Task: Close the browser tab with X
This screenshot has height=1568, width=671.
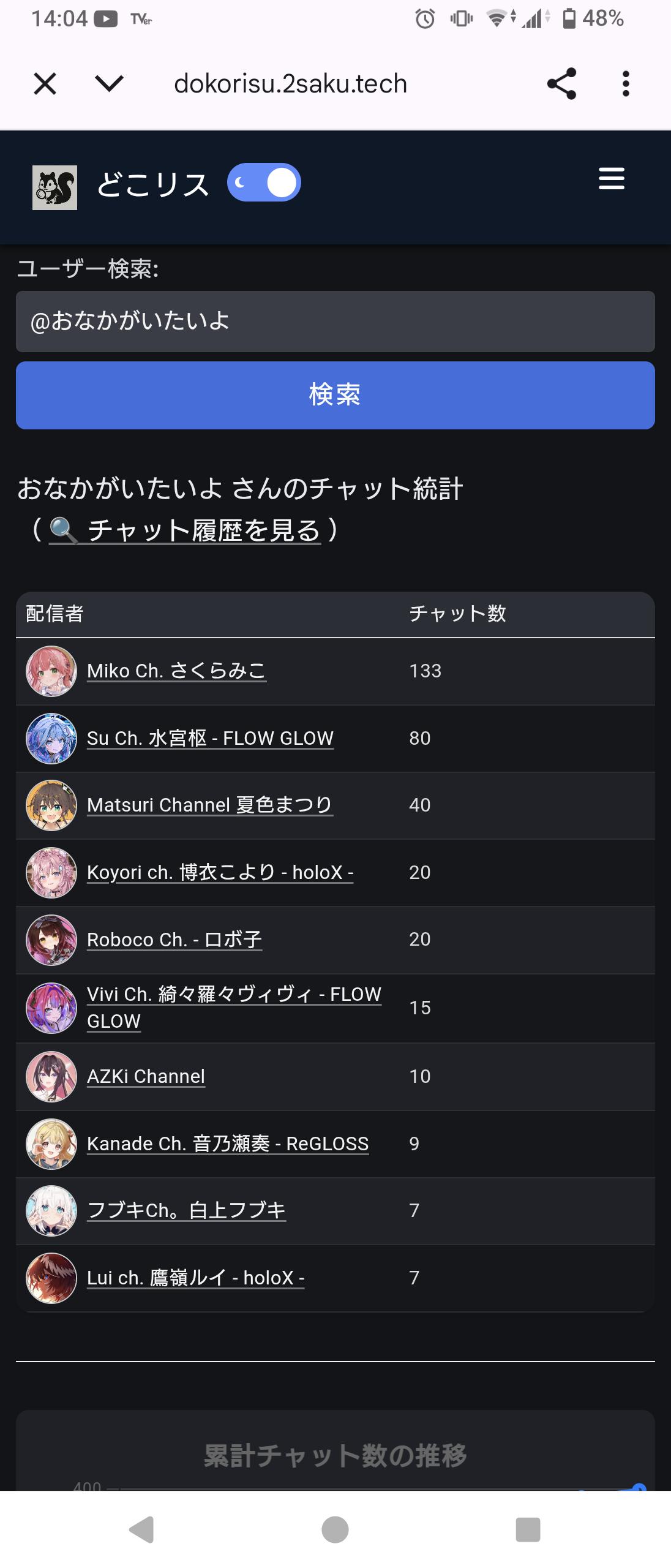Action: click(45, 84)
